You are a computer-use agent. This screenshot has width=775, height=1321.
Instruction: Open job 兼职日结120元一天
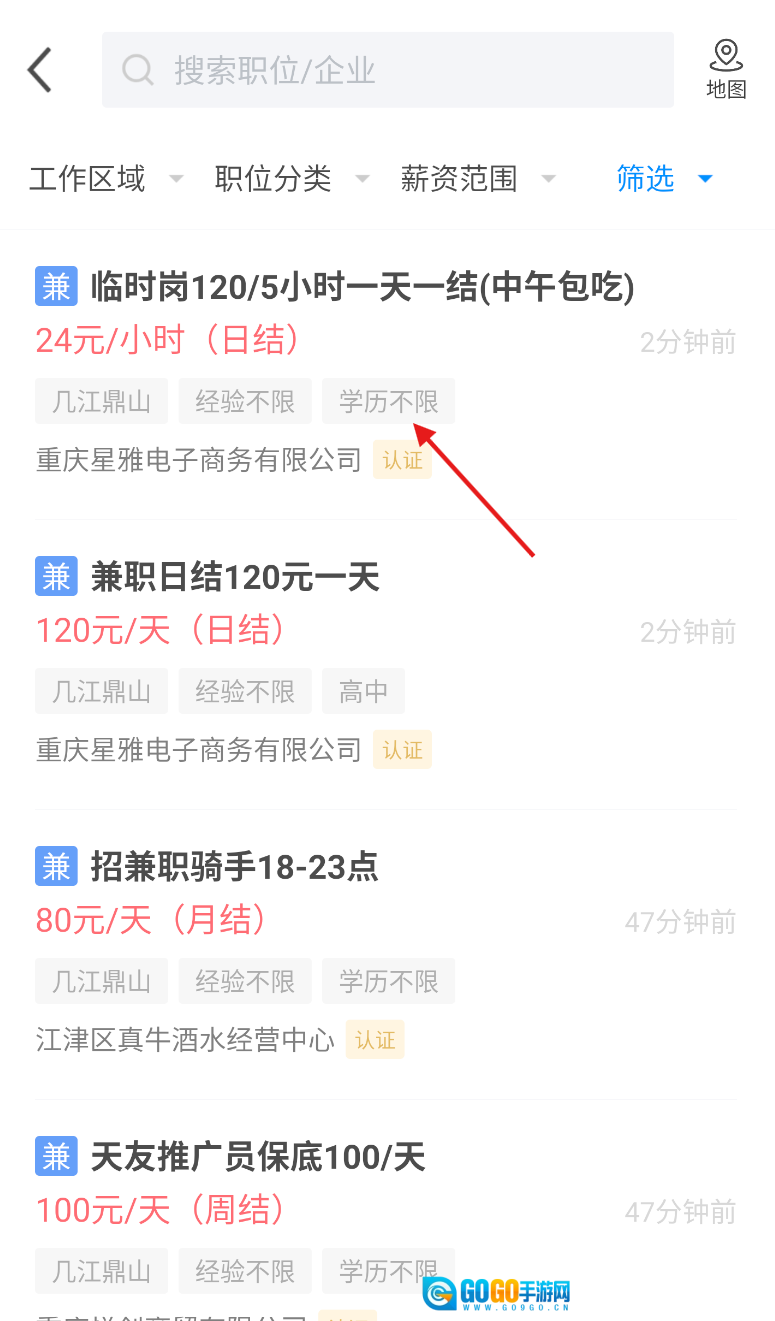click(235, 577)
